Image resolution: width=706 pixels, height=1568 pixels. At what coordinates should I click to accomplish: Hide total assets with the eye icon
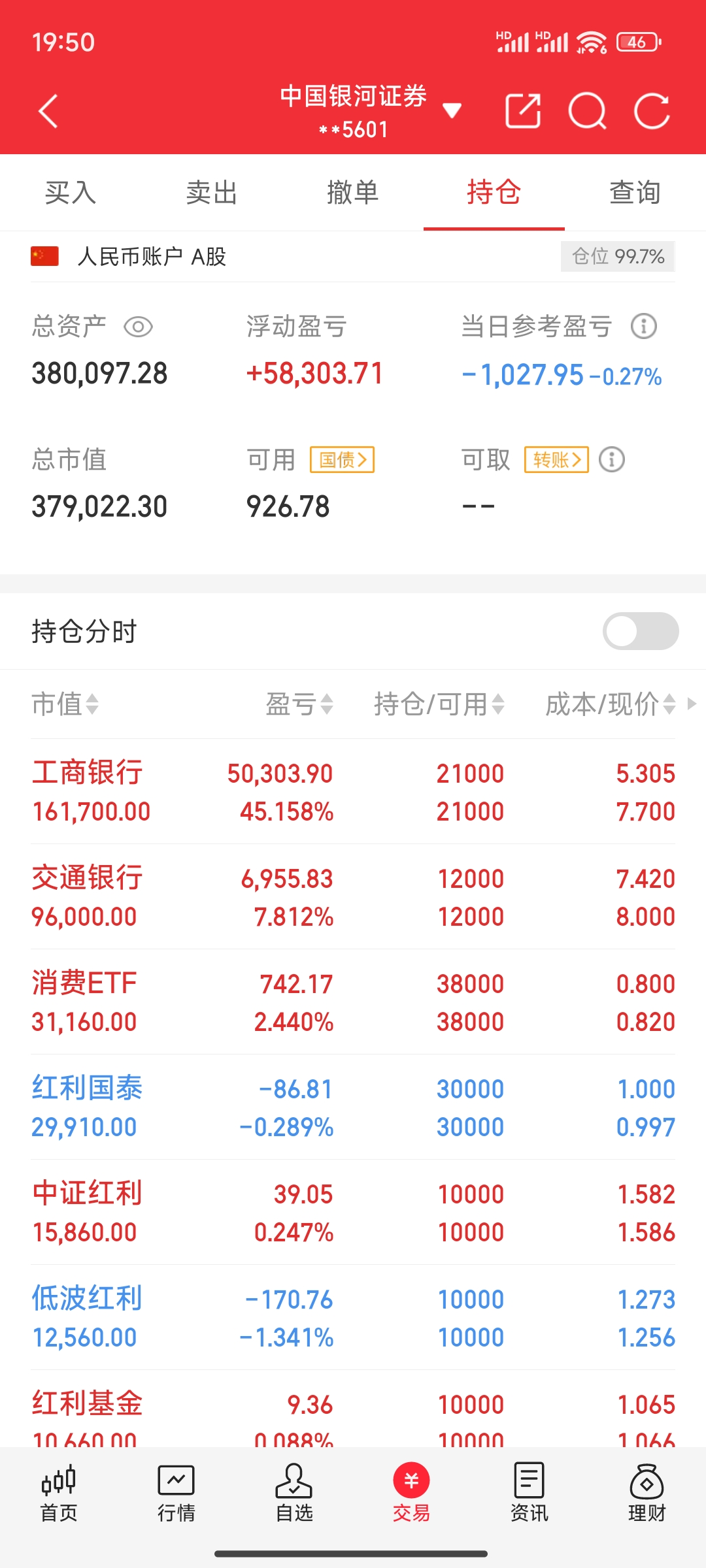tap(138, 327)
